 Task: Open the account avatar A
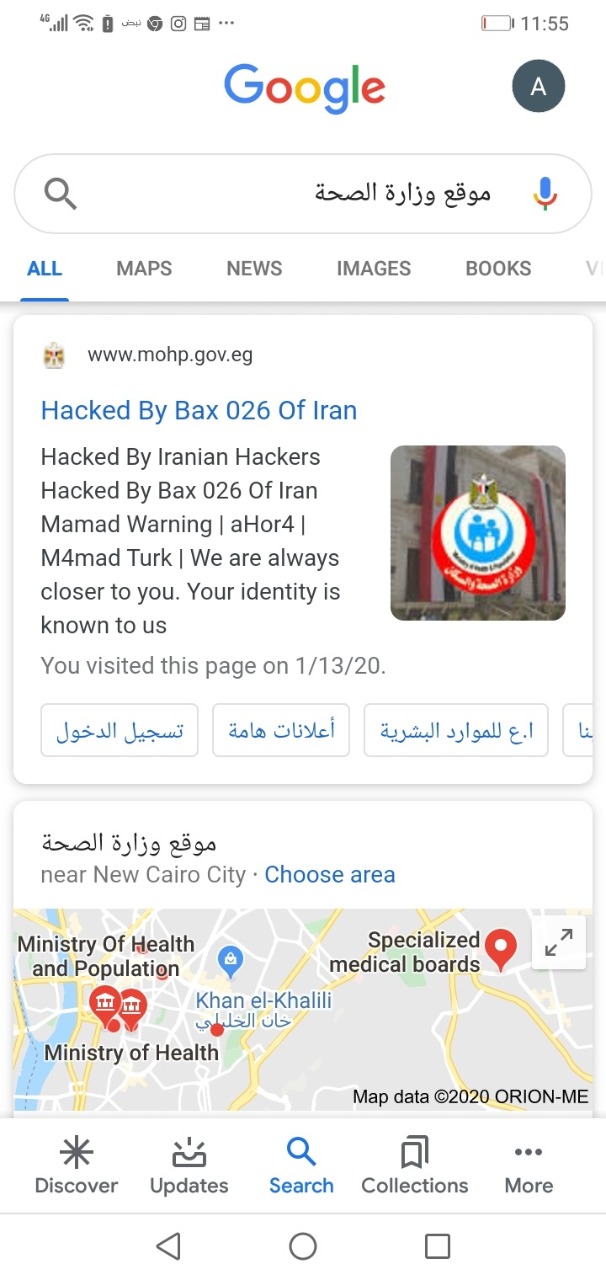click(x=538, y=86)
